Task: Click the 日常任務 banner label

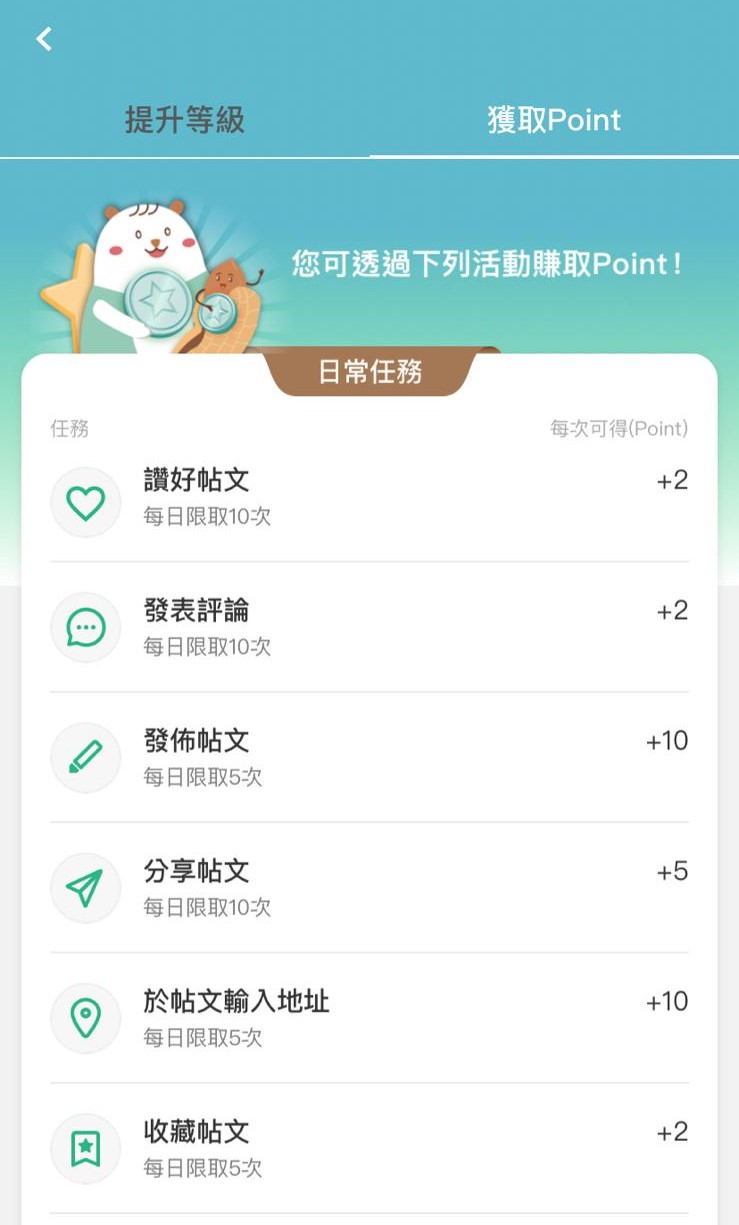Action: [x=370, y=370]
